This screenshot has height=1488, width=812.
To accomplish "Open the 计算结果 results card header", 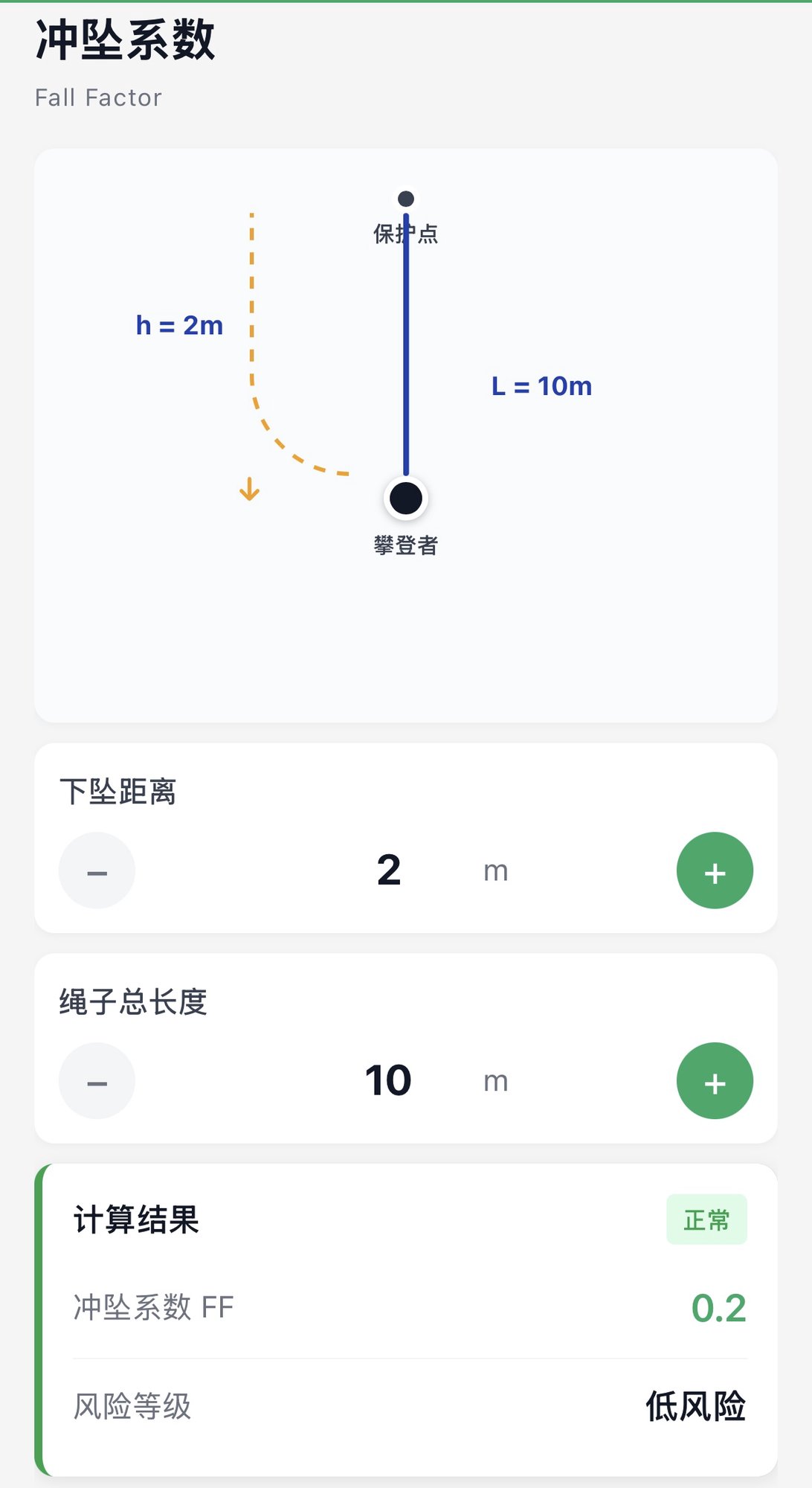I will [135, 1219].
